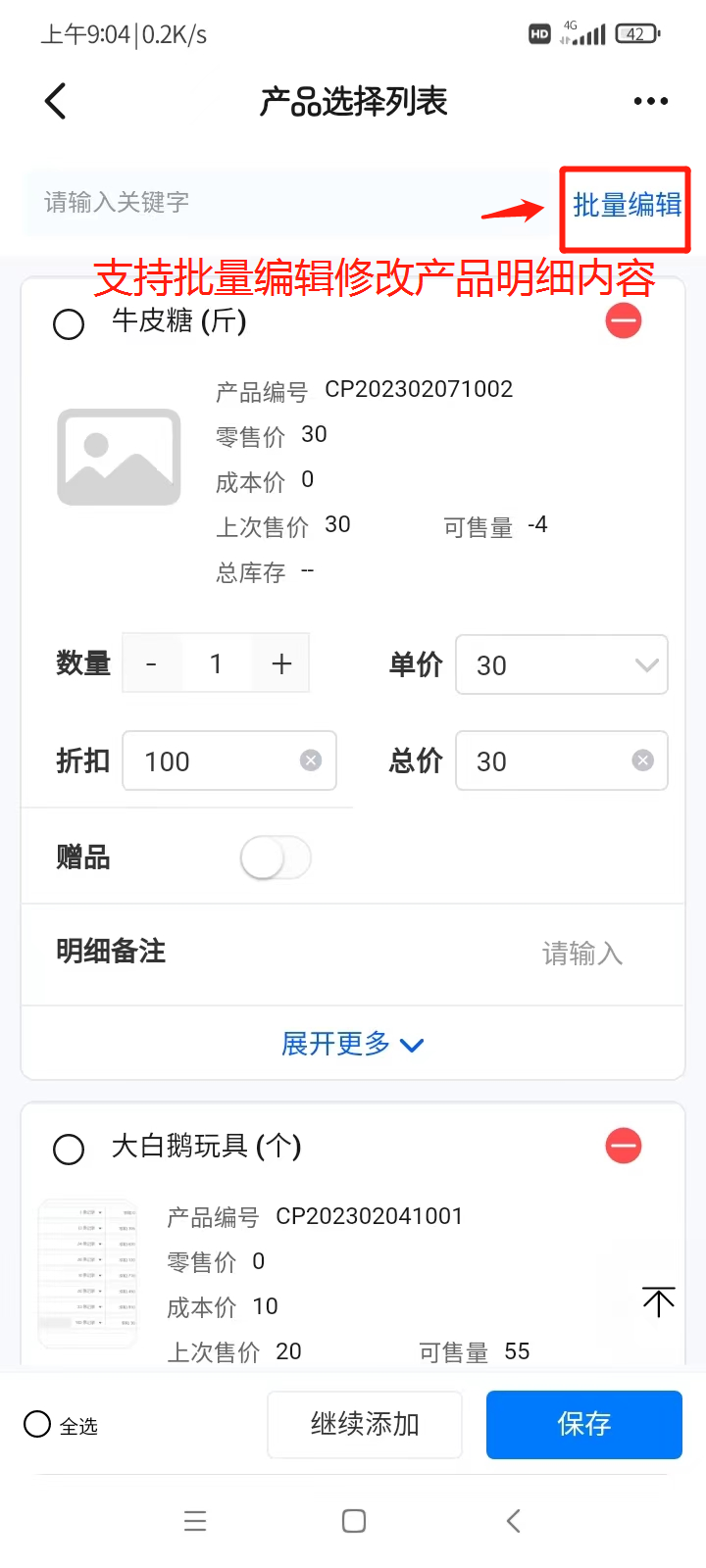Open the 单价 price dropdown
706x1568 pixels.
562,665
